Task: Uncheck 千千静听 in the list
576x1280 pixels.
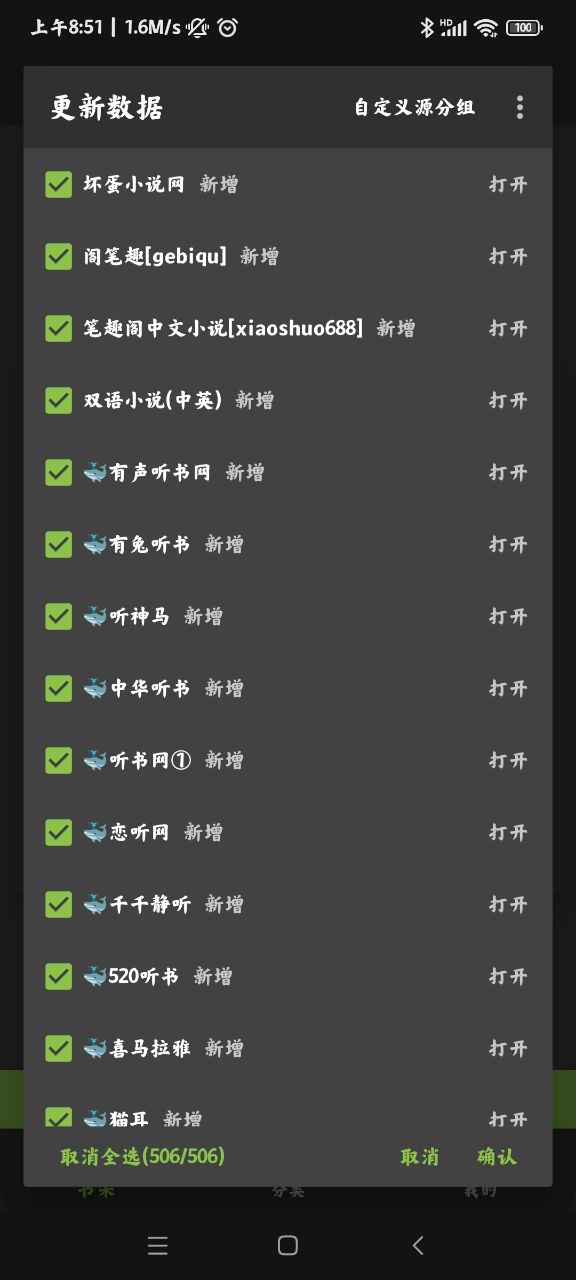Action: (x=58, y=904)
